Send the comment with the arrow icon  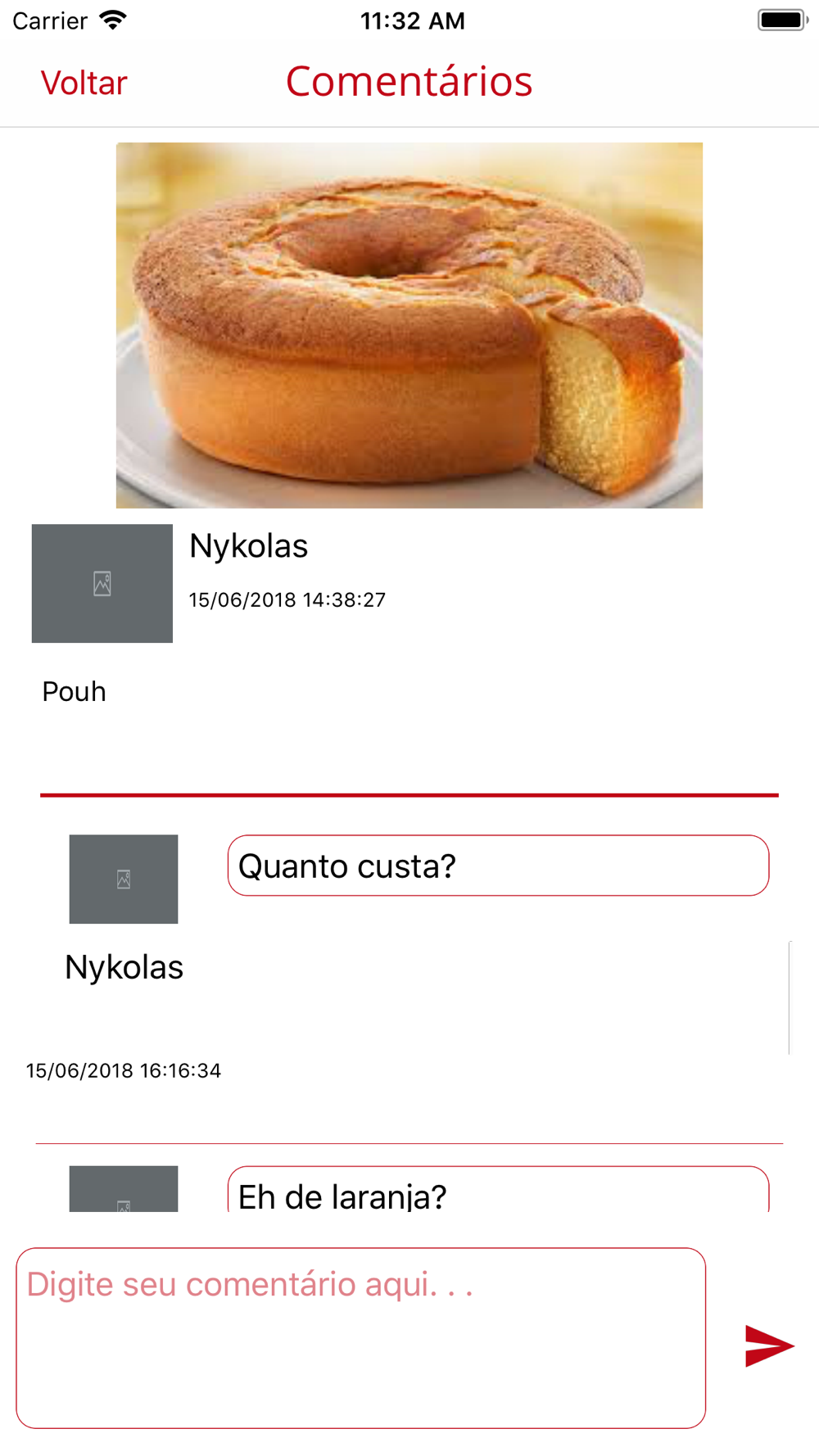click(768, 1345)
